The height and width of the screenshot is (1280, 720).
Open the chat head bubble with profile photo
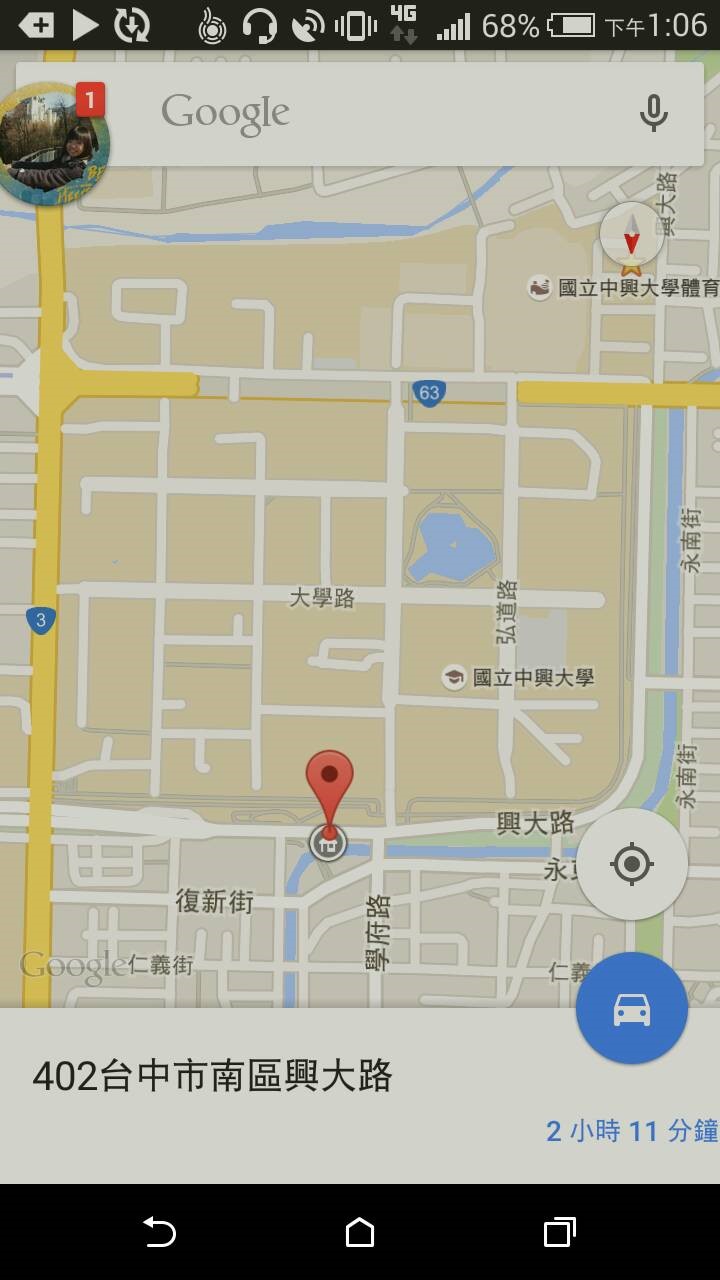coord(52,144)
